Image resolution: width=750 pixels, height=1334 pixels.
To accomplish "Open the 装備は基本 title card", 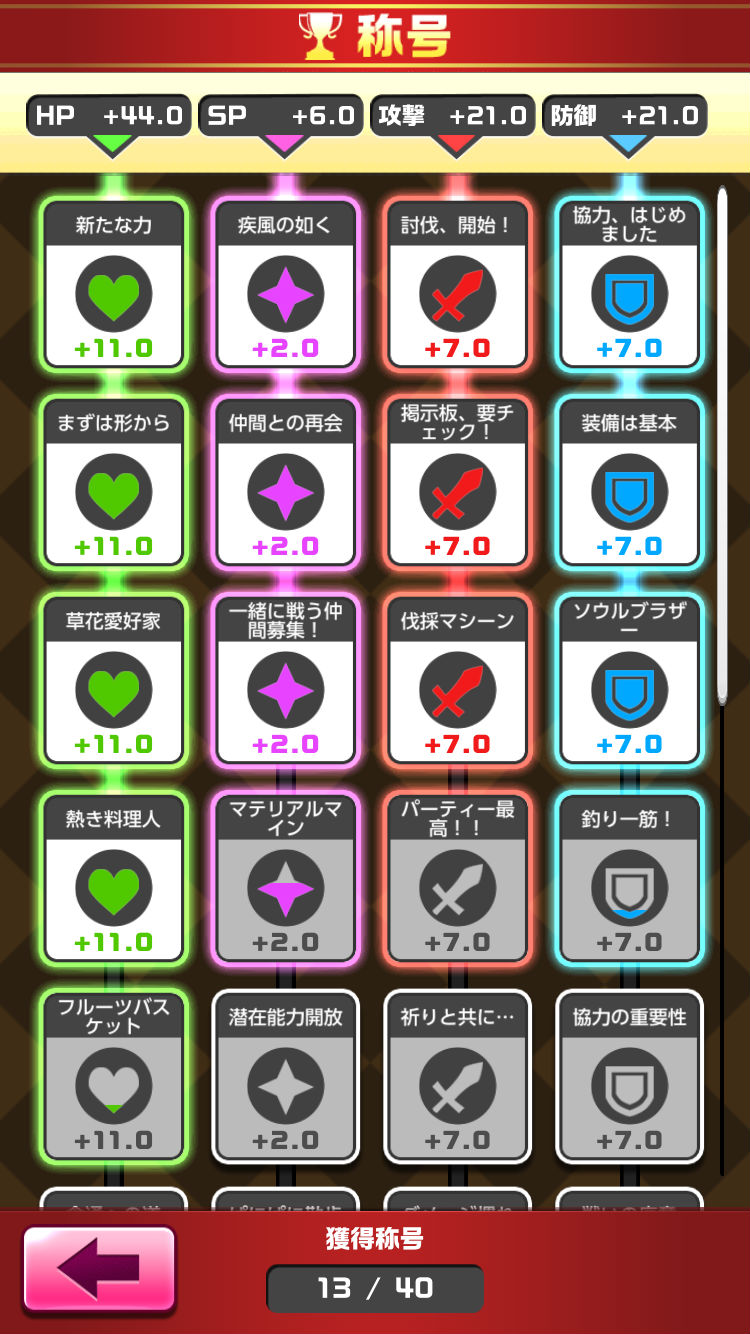I will (629, 483).
